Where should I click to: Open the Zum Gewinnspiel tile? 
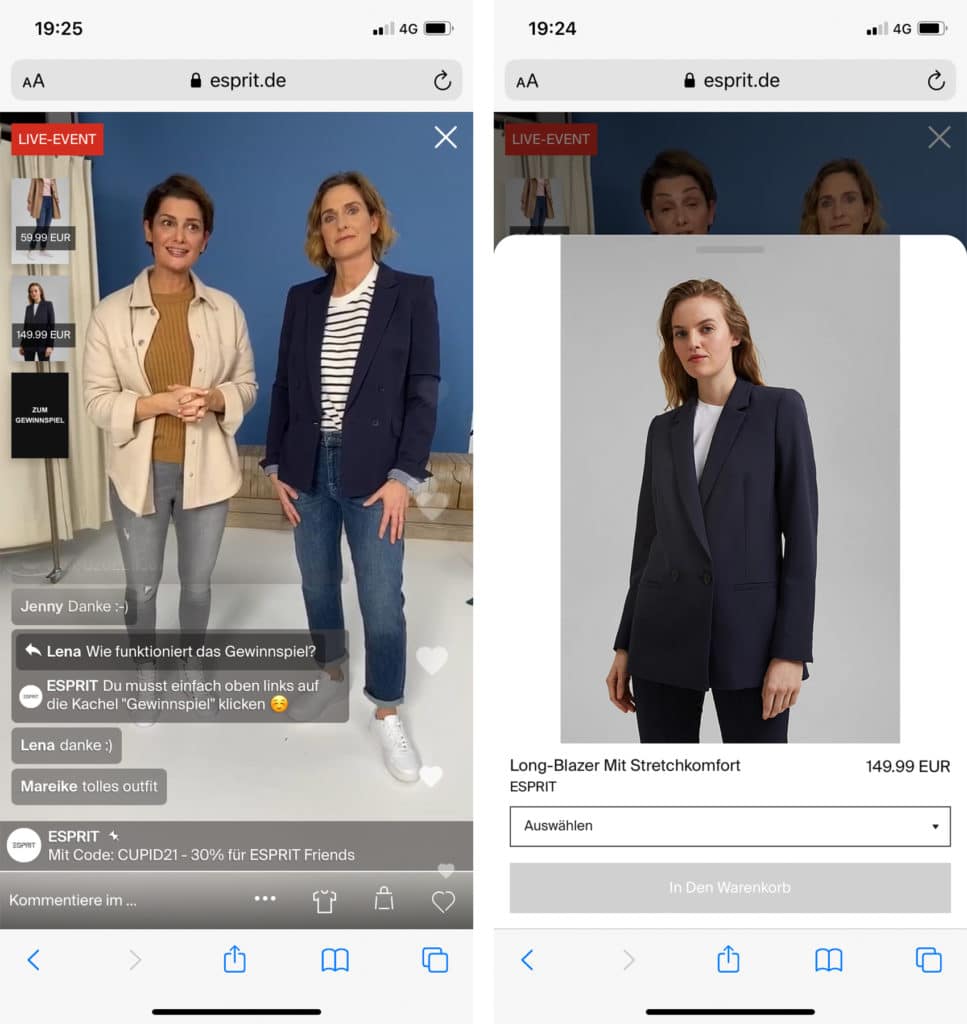pos(40,415)
